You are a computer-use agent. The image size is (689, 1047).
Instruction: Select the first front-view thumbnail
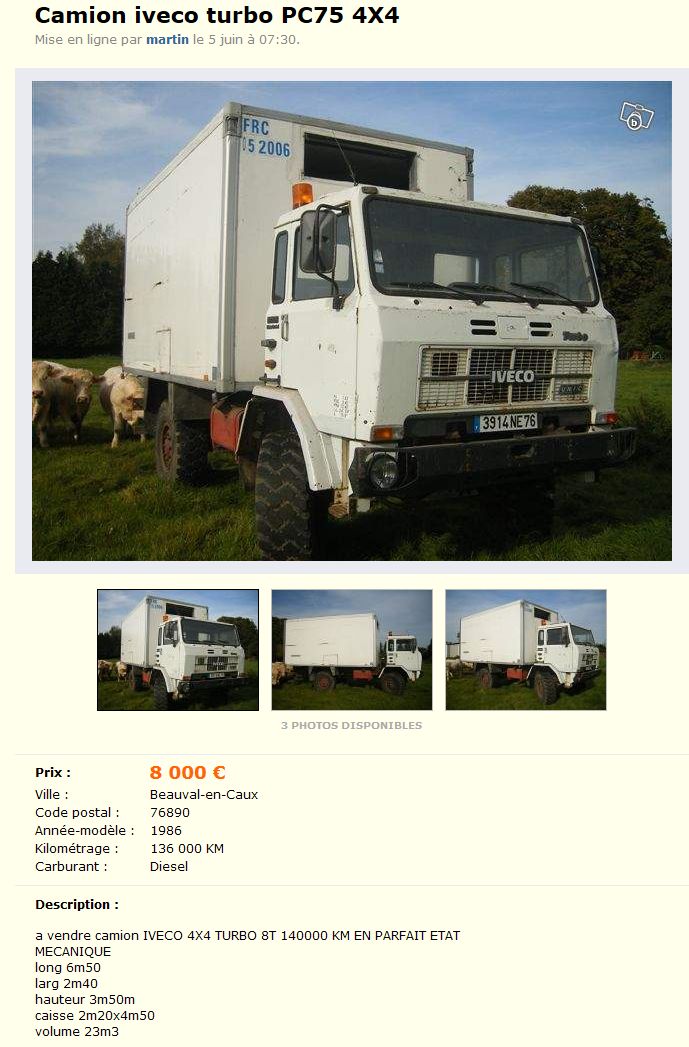coord(177,650)
